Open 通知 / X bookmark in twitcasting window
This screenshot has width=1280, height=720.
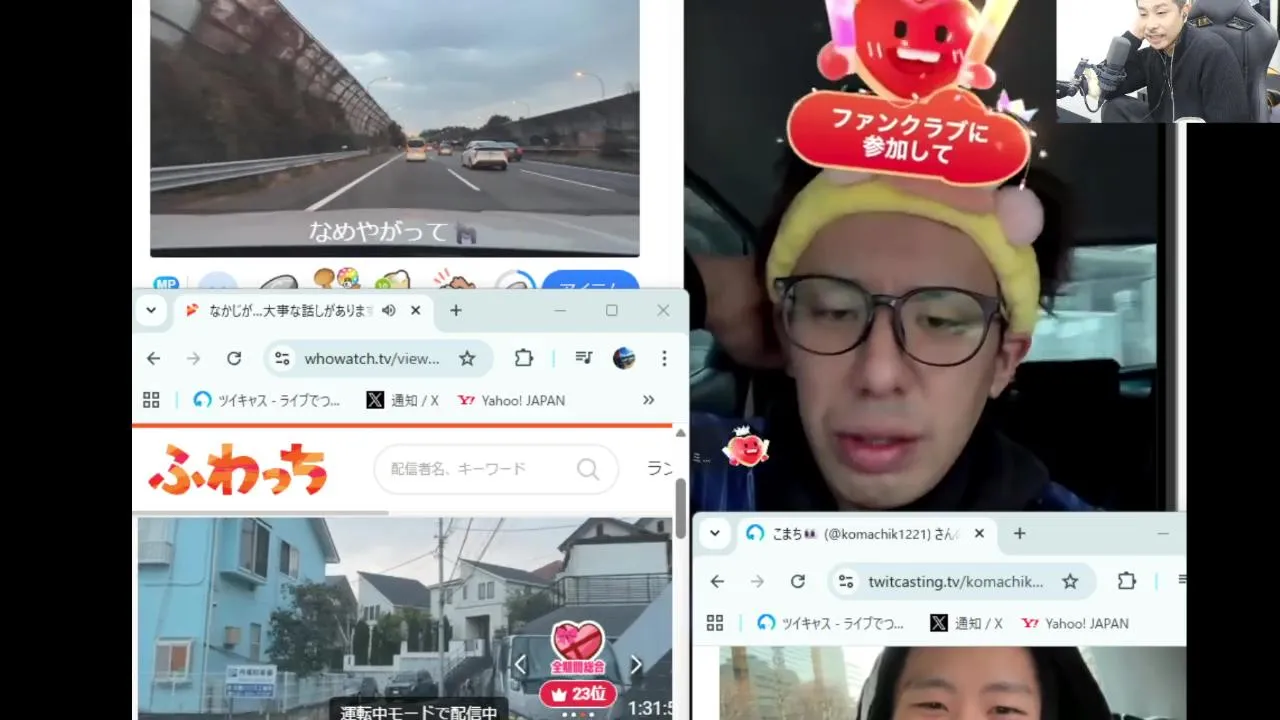coord(966,623)
